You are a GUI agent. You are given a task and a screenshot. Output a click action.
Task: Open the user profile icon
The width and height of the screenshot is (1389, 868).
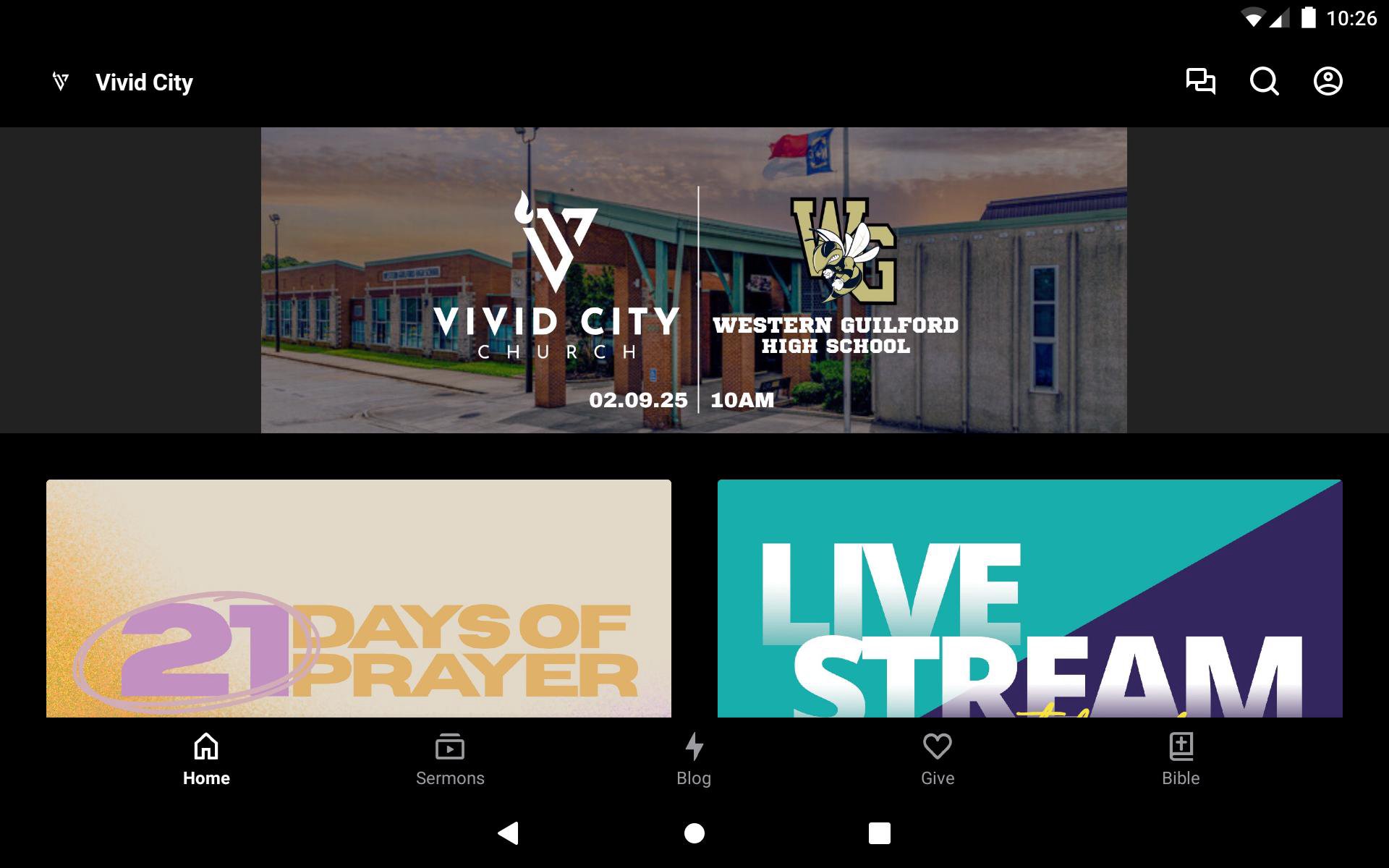[1328, 82]
